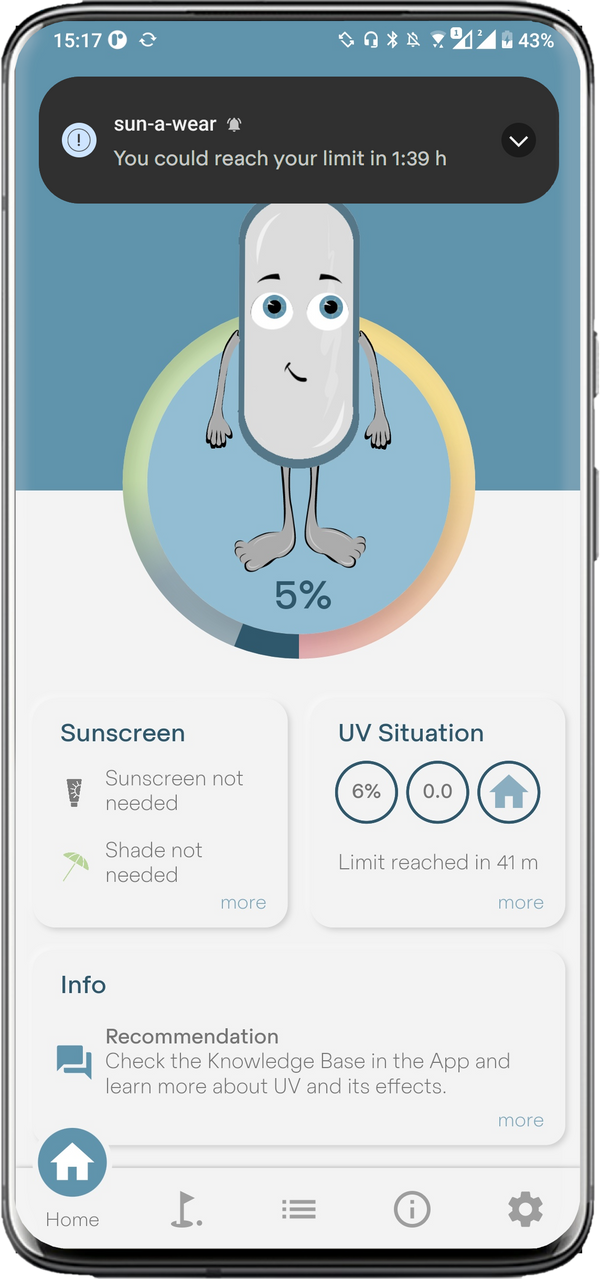The height and width of the screenshot is (1279, 600).
Task: Open the sun-a-wear limit notification
Action: [x=280, y=142]
